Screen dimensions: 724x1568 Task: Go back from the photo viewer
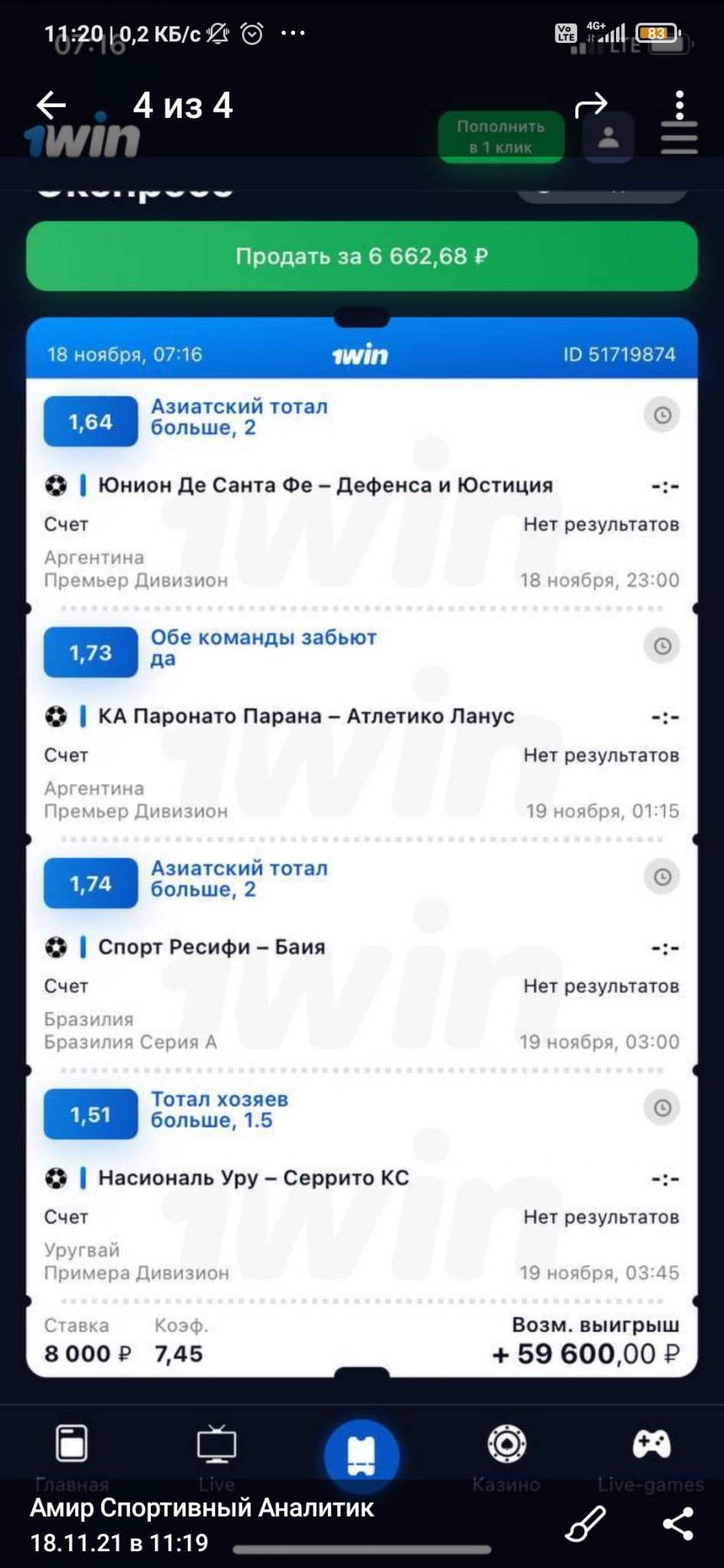click(x=51, y=106)
